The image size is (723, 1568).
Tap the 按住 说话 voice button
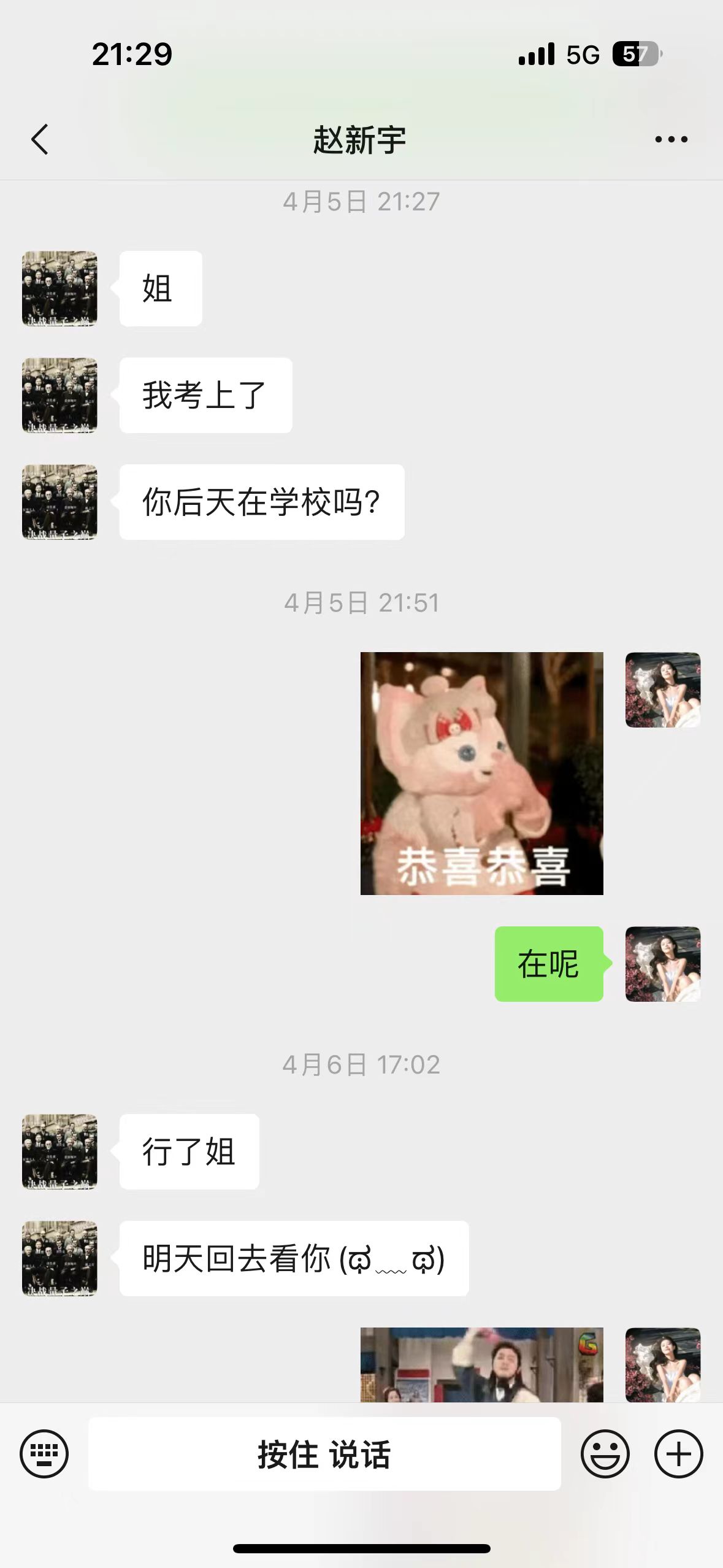324,1453
